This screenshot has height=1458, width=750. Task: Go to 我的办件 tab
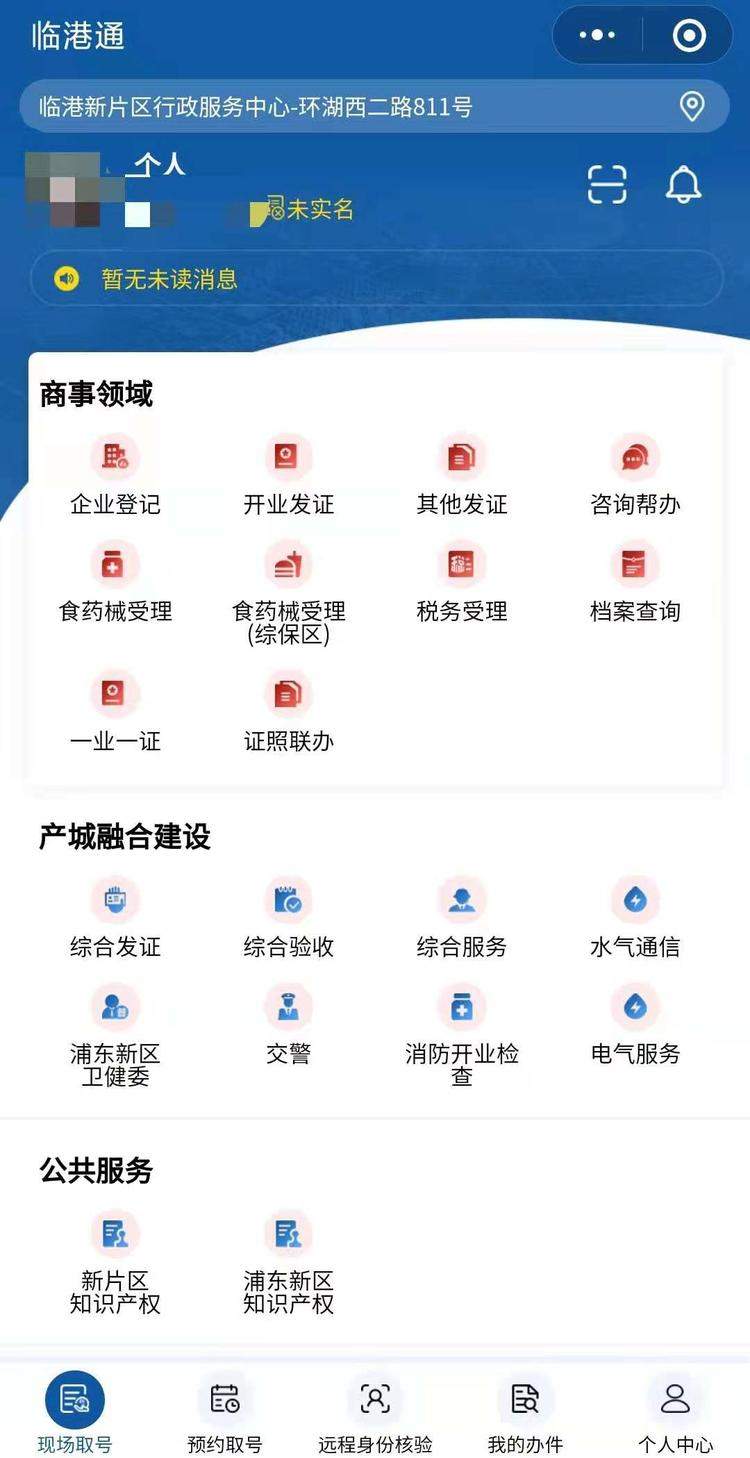point(525,1413)
